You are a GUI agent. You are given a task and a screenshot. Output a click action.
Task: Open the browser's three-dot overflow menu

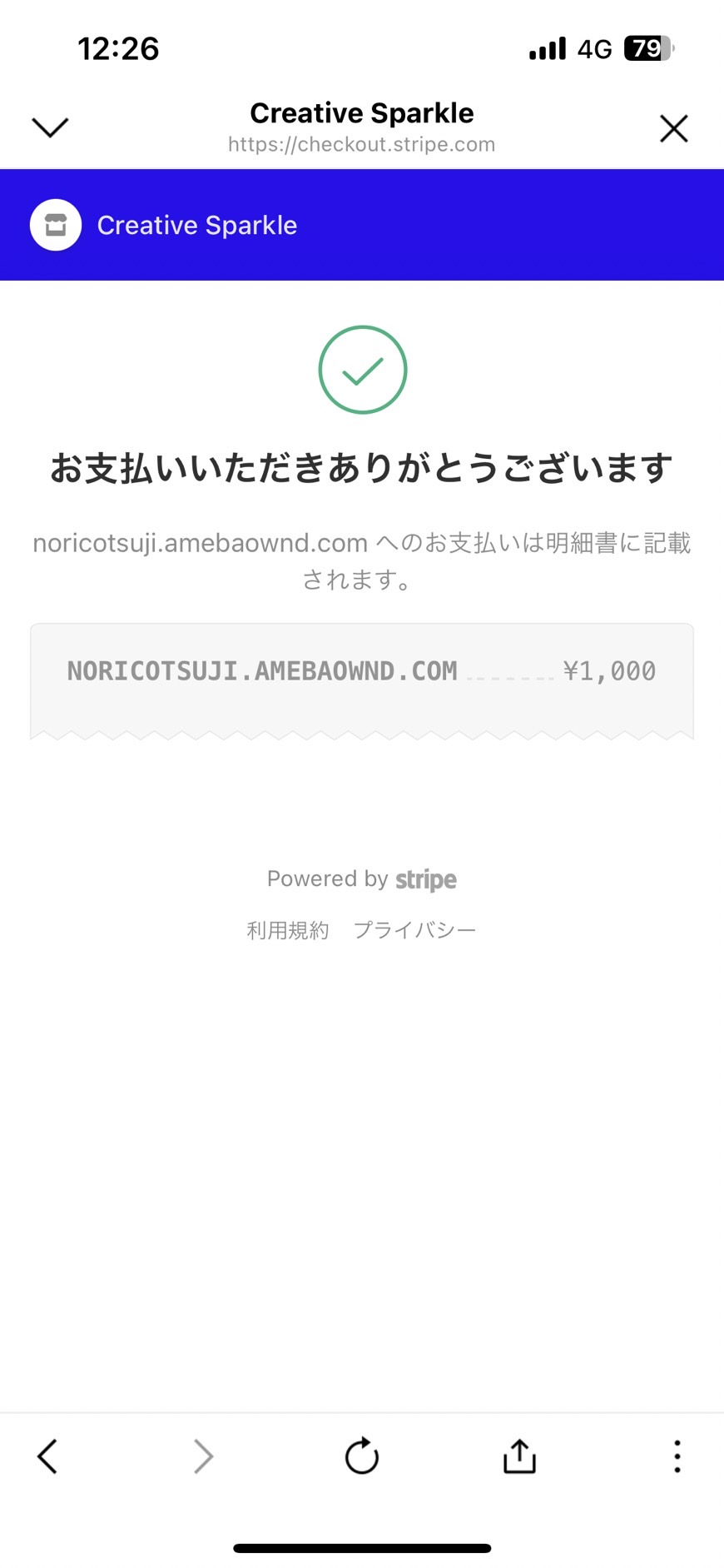pyautogui.click(x=677, y=1456)
